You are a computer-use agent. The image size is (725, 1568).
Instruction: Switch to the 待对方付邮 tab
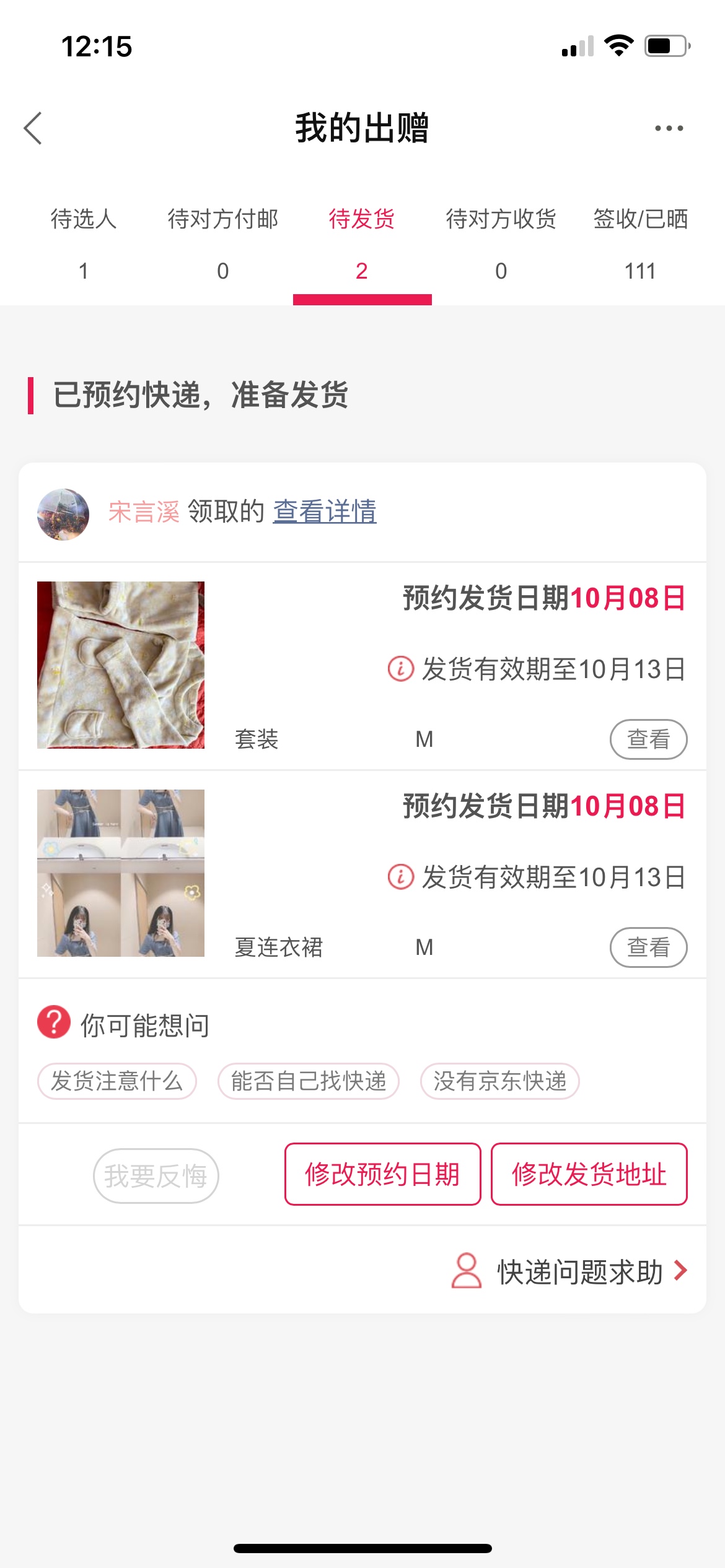[x=222, y=243]
